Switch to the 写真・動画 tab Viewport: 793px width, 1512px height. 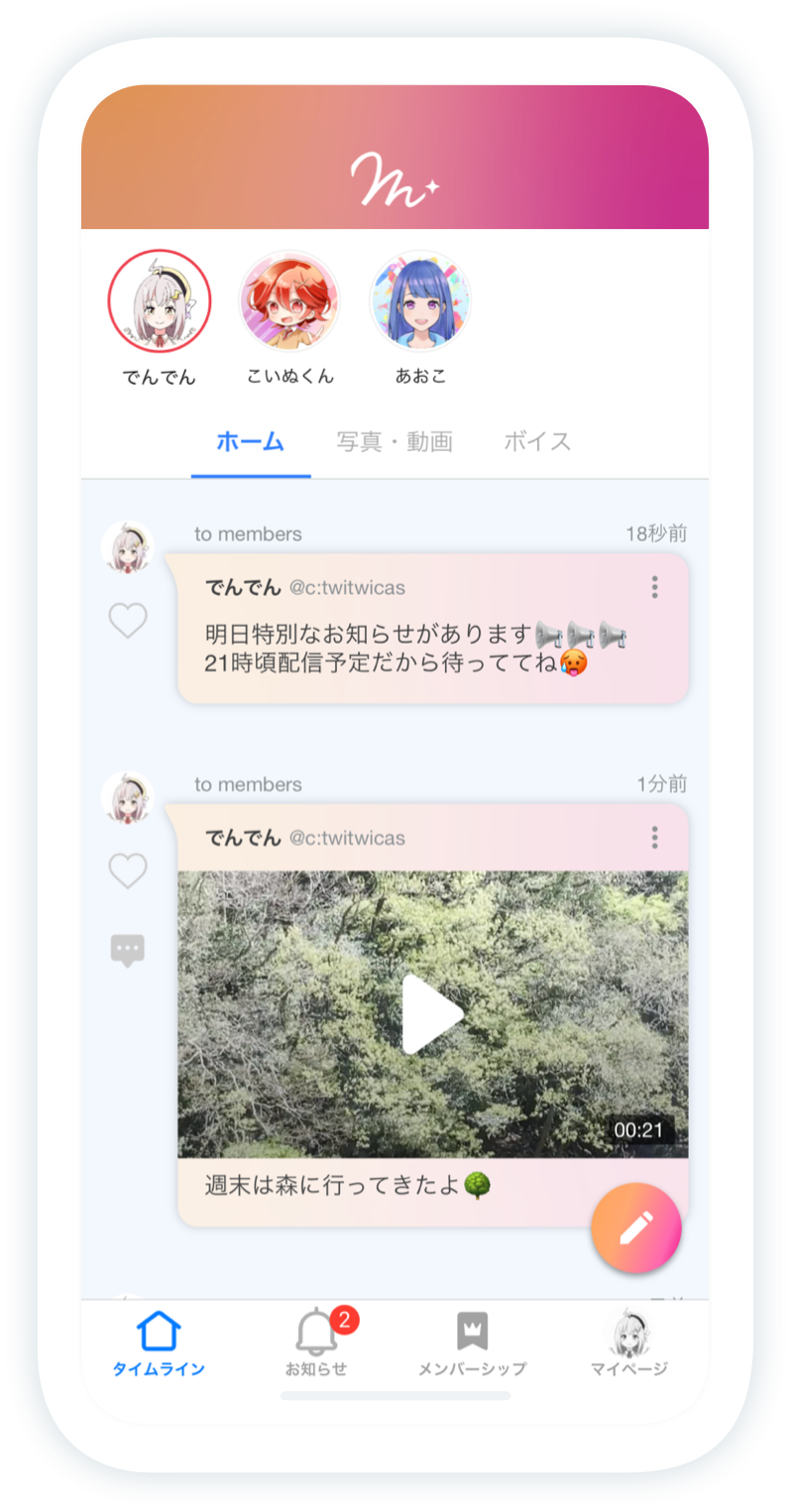pos(395,442)
